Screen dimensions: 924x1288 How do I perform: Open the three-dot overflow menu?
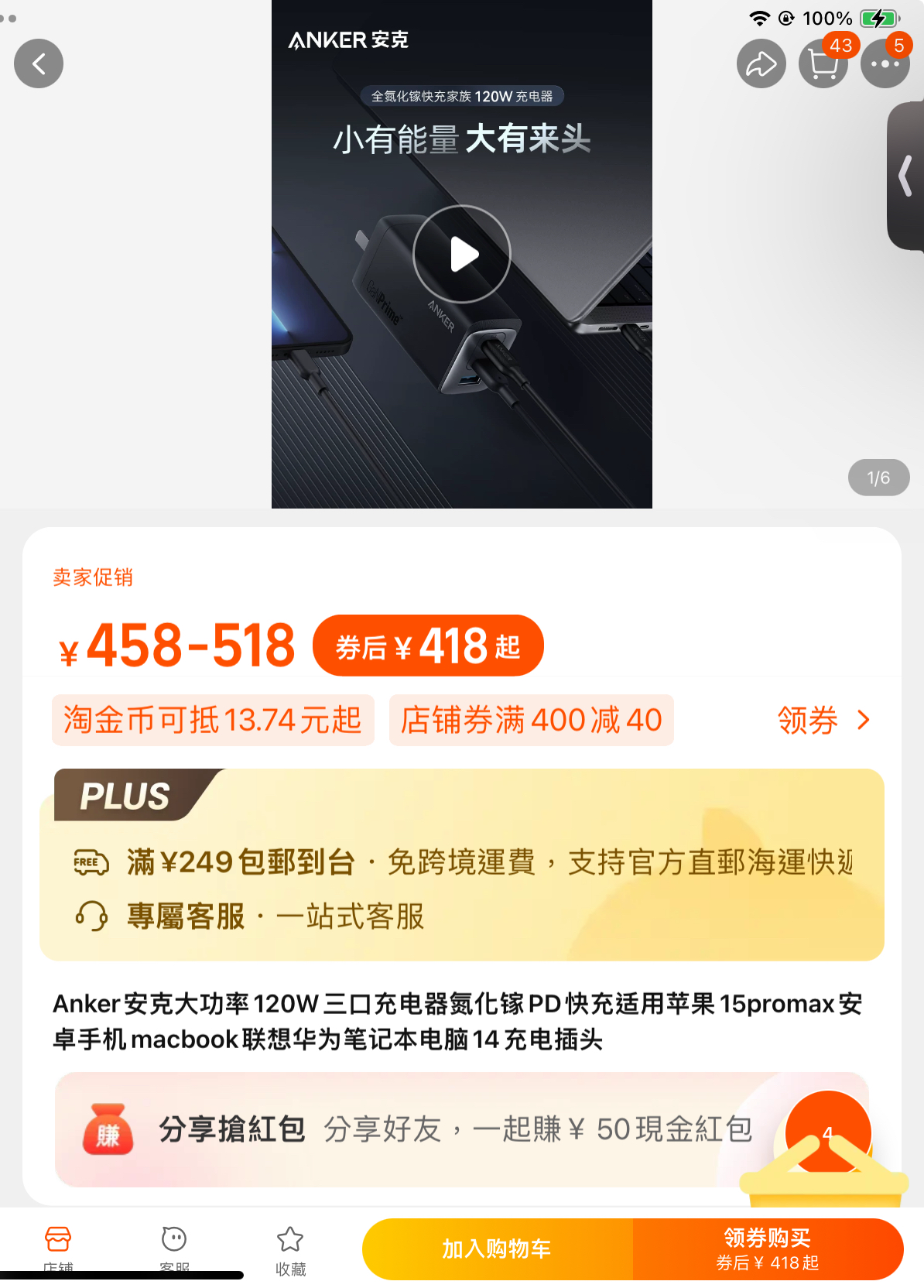click(x=885, y=63)
